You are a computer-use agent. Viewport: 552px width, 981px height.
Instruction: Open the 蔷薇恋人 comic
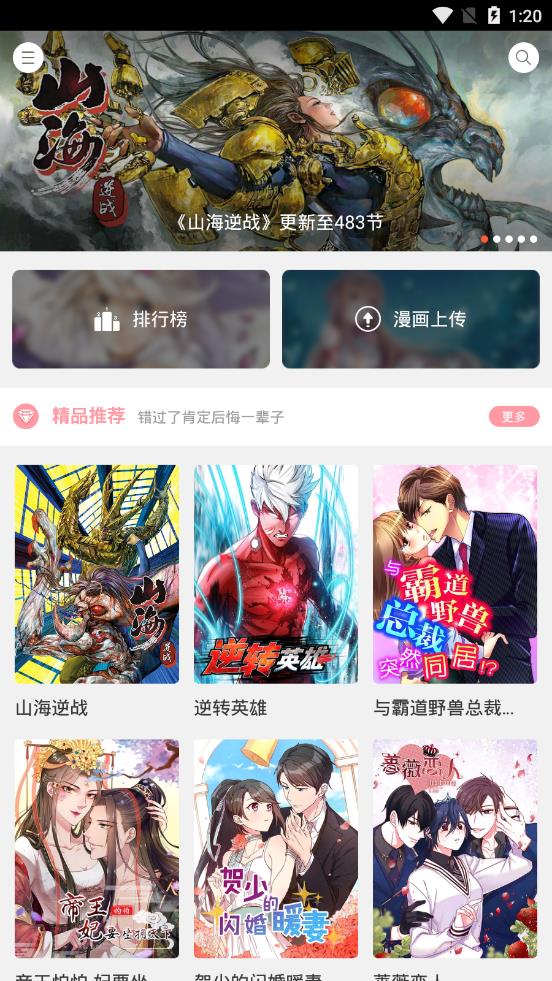(455, 848)
